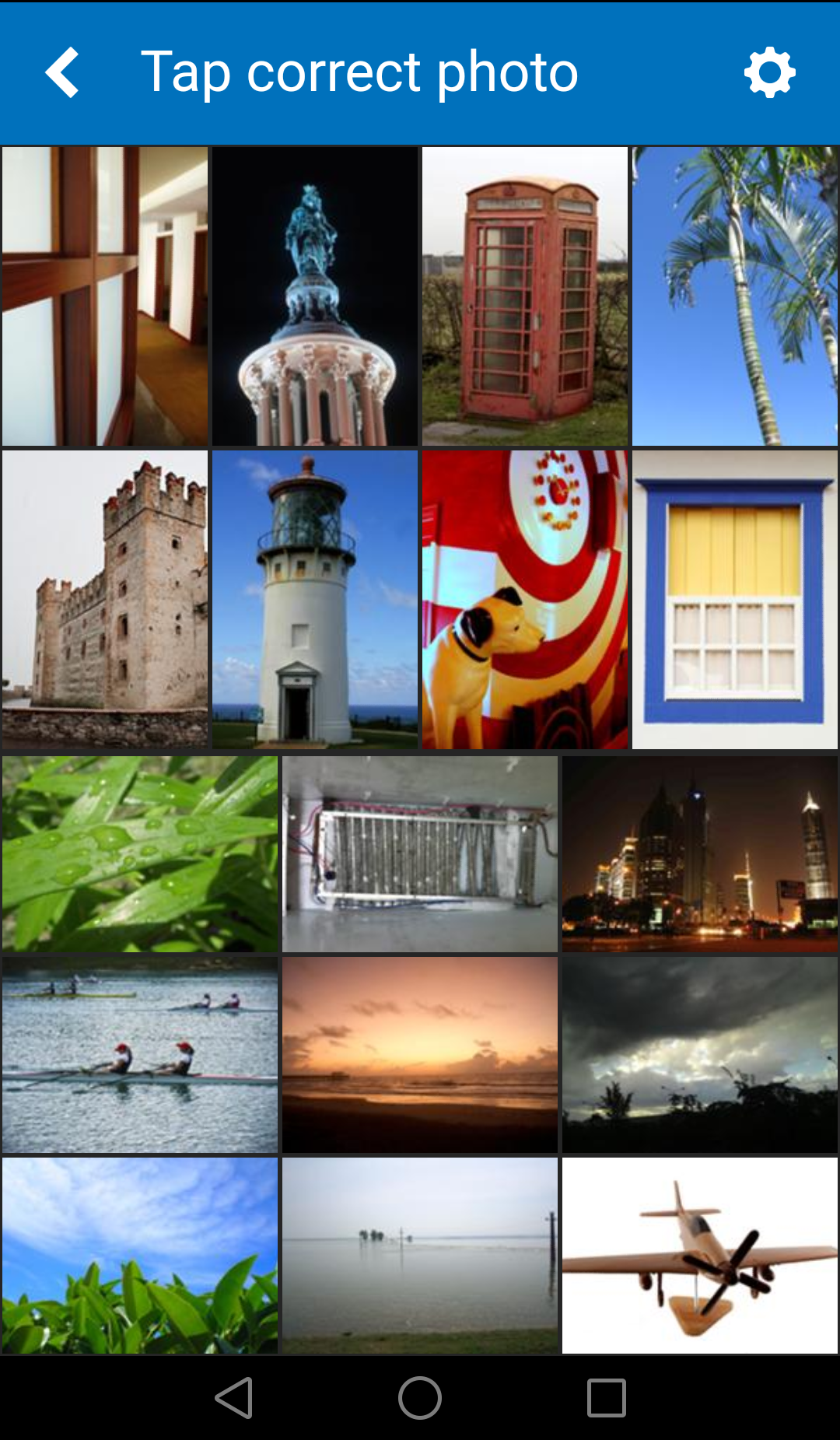Viewport: 840px width, 1440px height.
Task: Go to the Android home screen
Action: 420,1398
